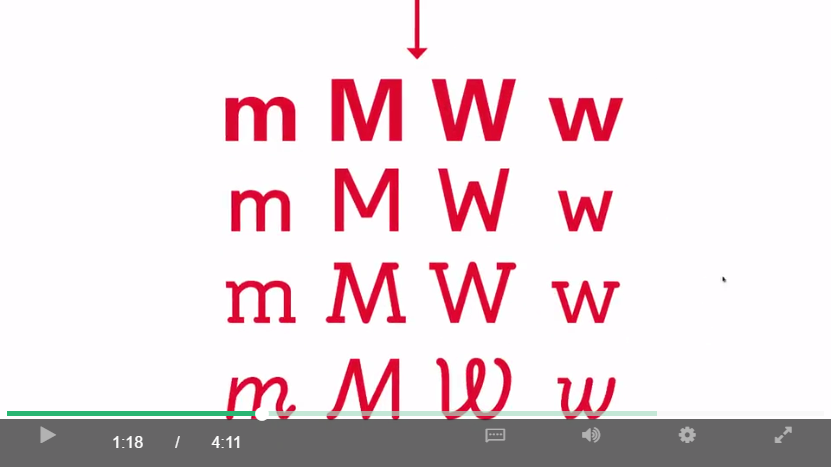
Task: Play the paused video
Action: [x=47, y=435]
